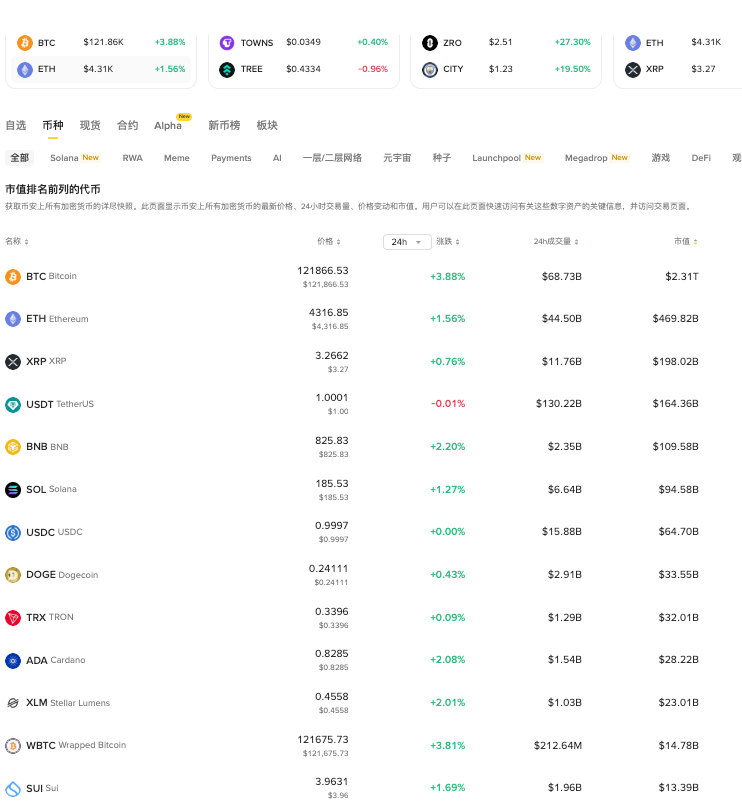
Task: Expand the 24h period dropdown
Action: coord(407,242)
